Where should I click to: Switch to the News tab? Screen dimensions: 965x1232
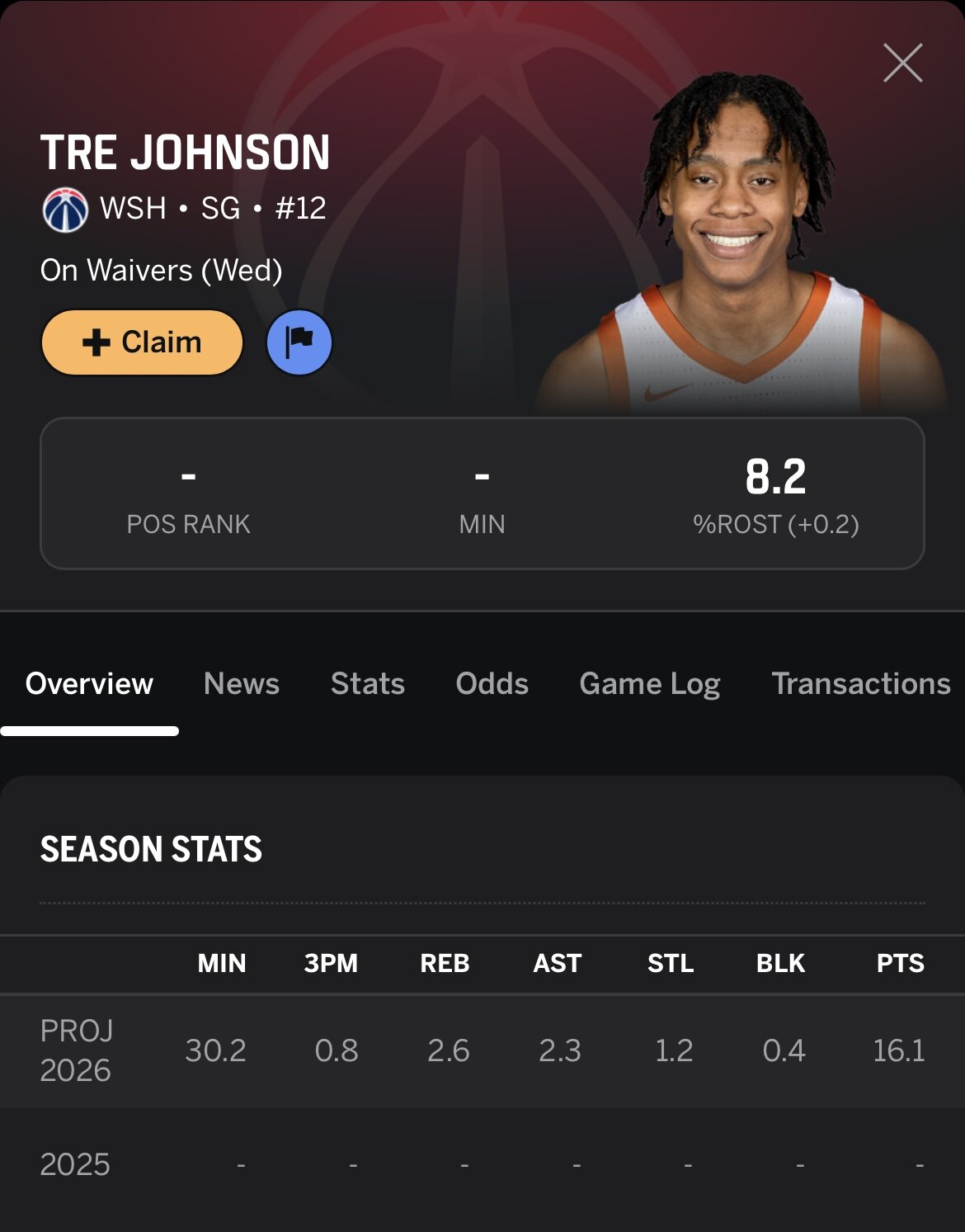pos(242,684)
